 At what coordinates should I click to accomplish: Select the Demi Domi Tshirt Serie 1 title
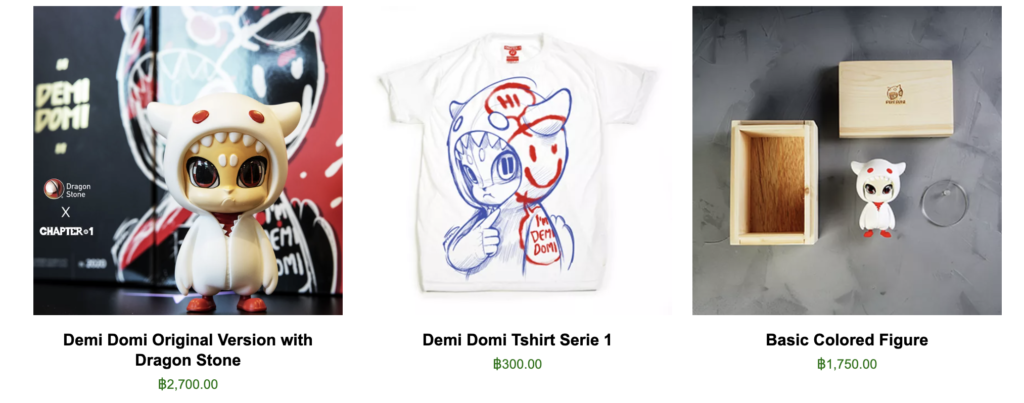pos(517,340)
